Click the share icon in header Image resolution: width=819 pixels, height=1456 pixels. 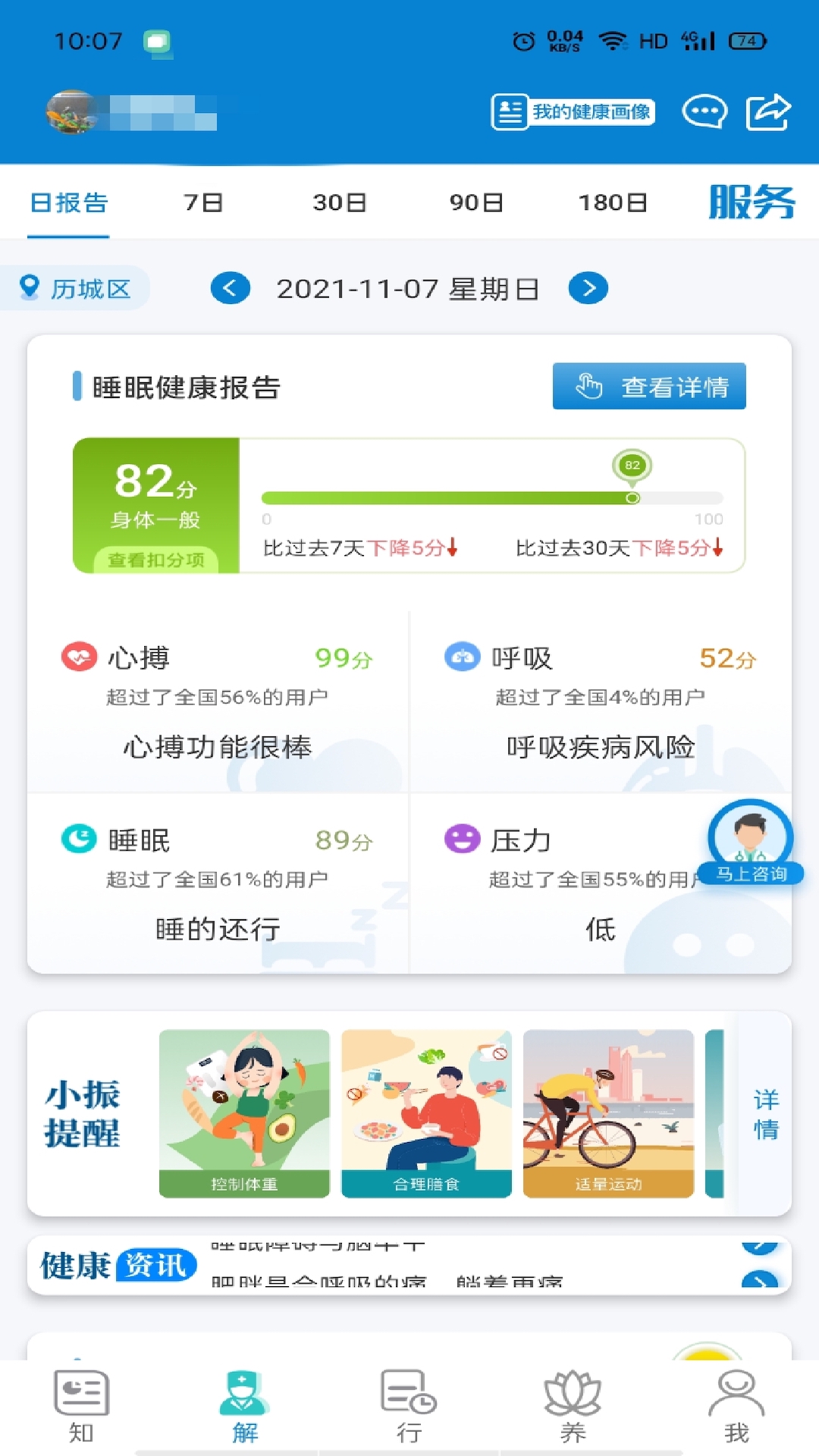(x=768, y=111)
